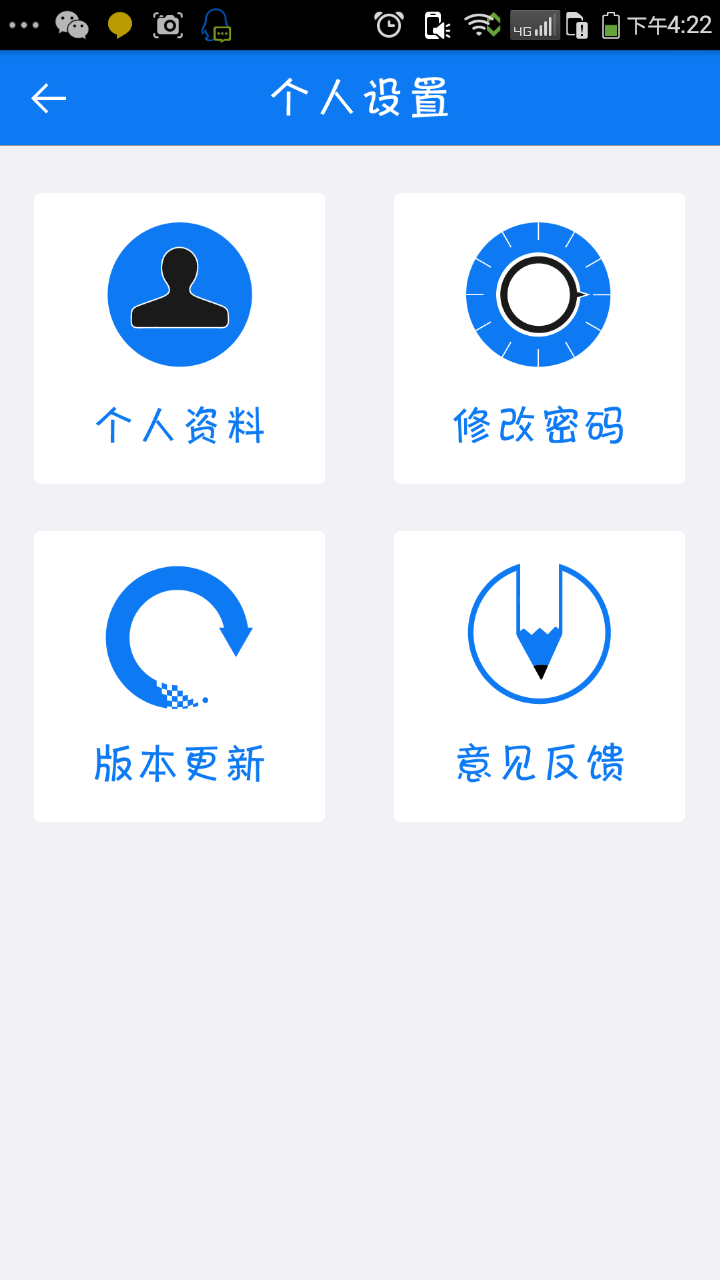Click the battery indicator in status bar
This screenshot has height=1280, width=720.
point(612,25)
